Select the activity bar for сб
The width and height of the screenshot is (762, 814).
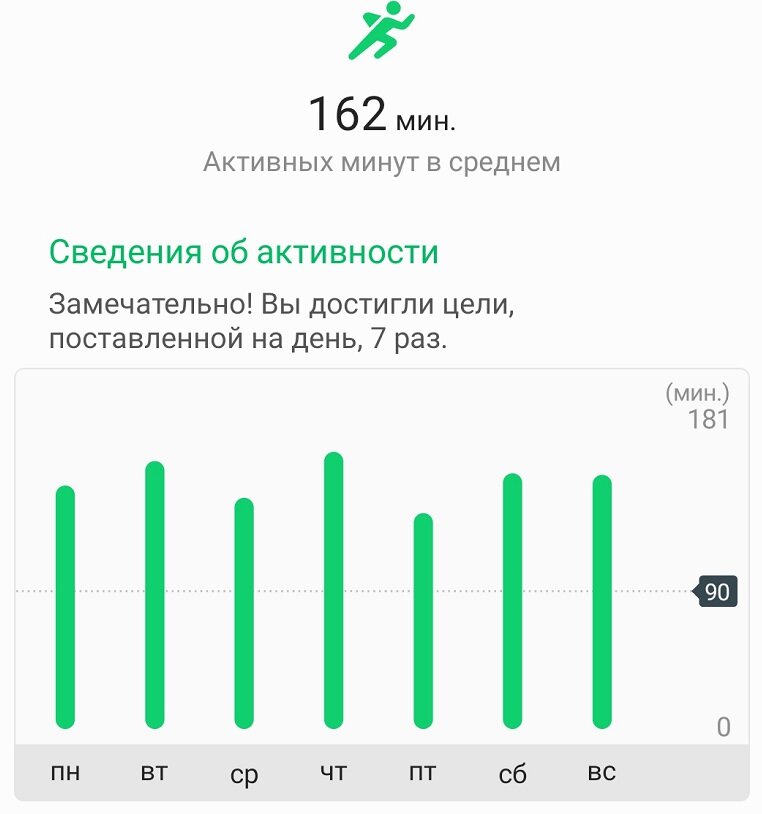click(512, 600)
